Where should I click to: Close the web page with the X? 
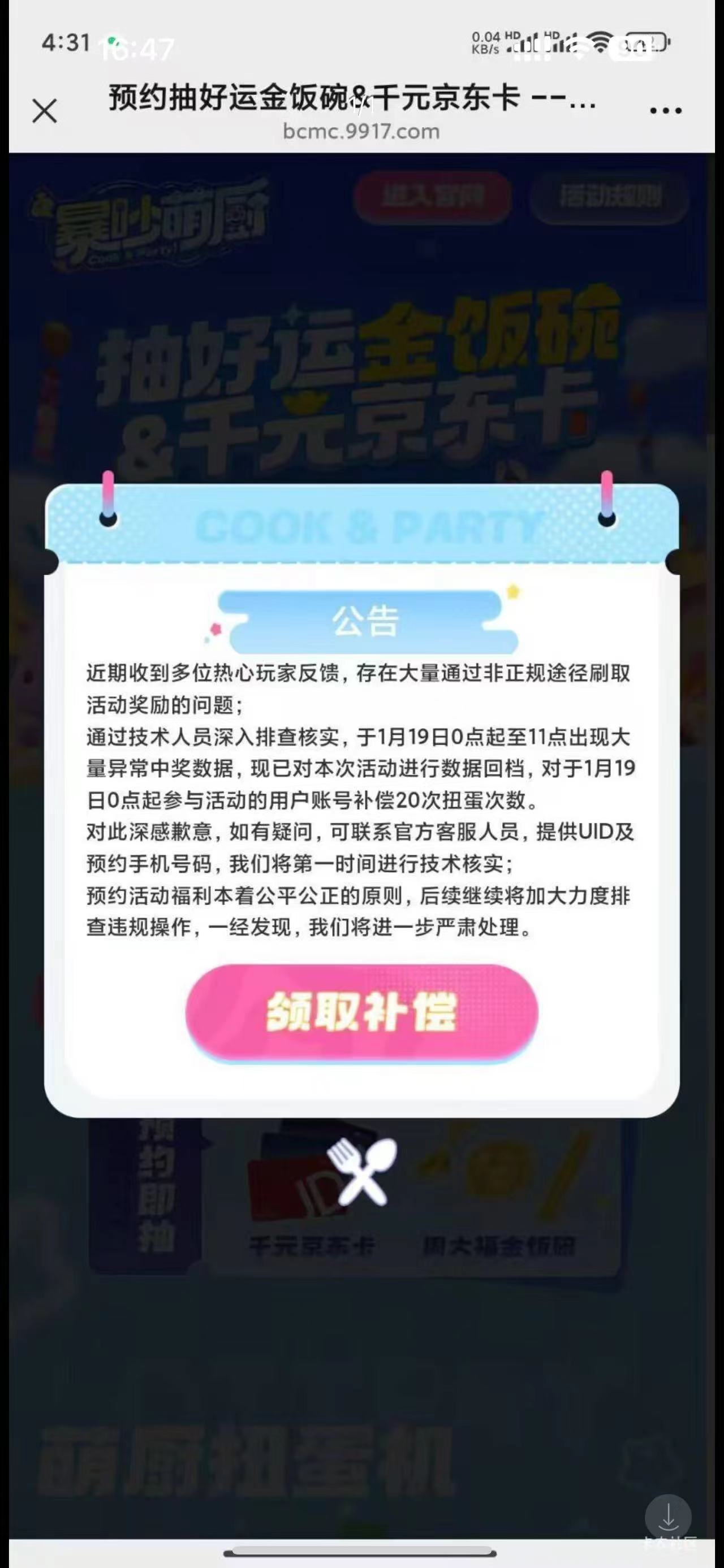coord(45,111)
